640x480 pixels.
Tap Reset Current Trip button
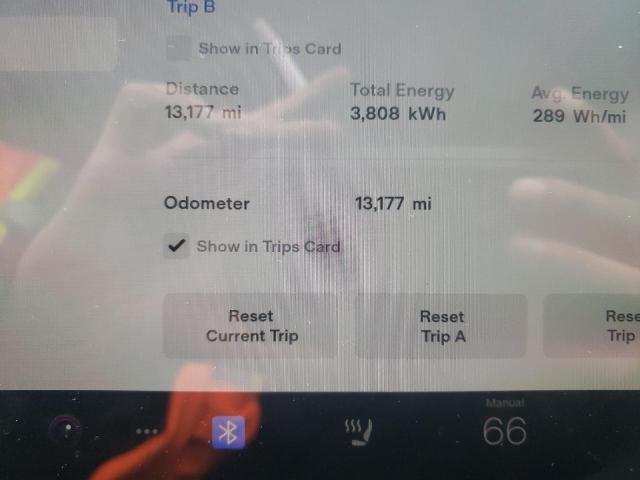251,326
